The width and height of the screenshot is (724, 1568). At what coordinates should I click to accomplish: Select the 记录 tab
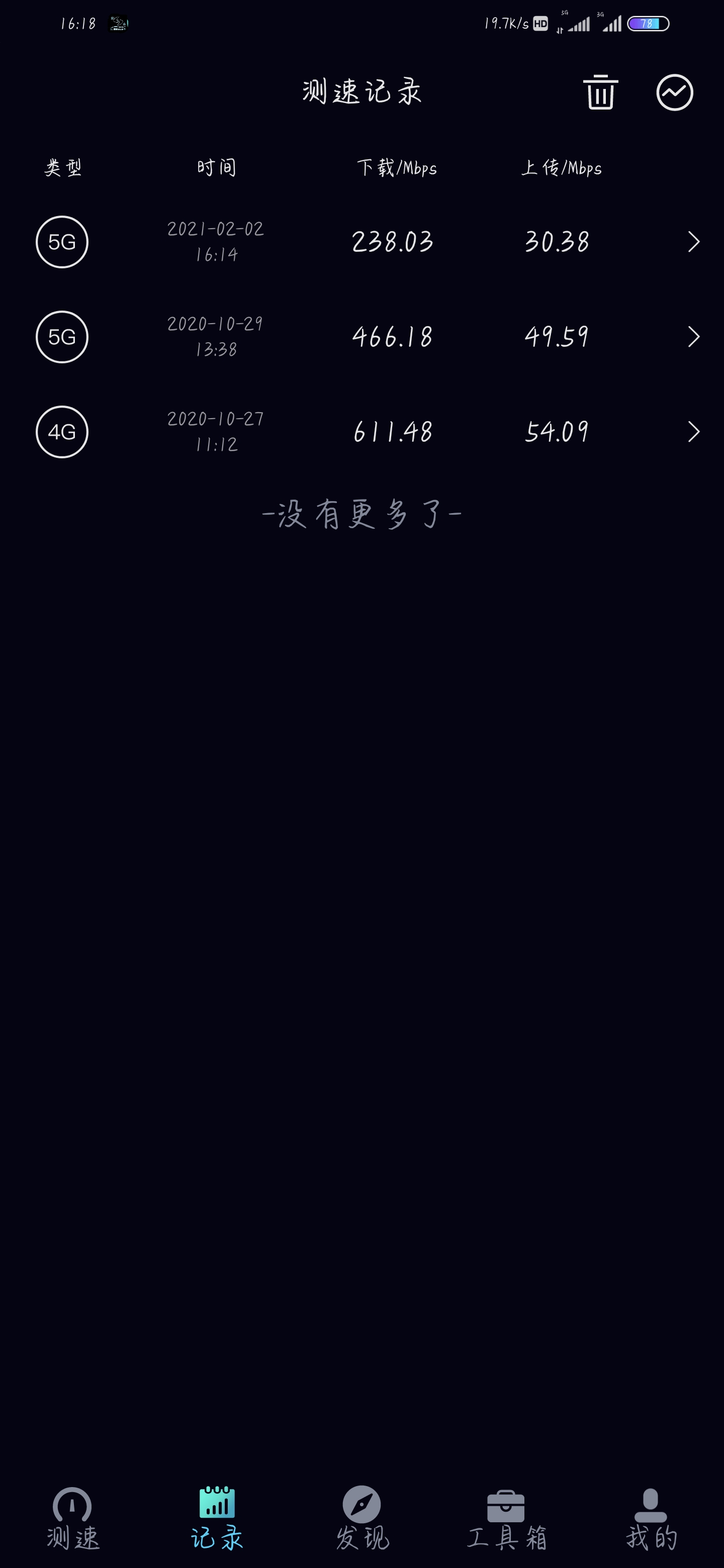point(217,1519)
